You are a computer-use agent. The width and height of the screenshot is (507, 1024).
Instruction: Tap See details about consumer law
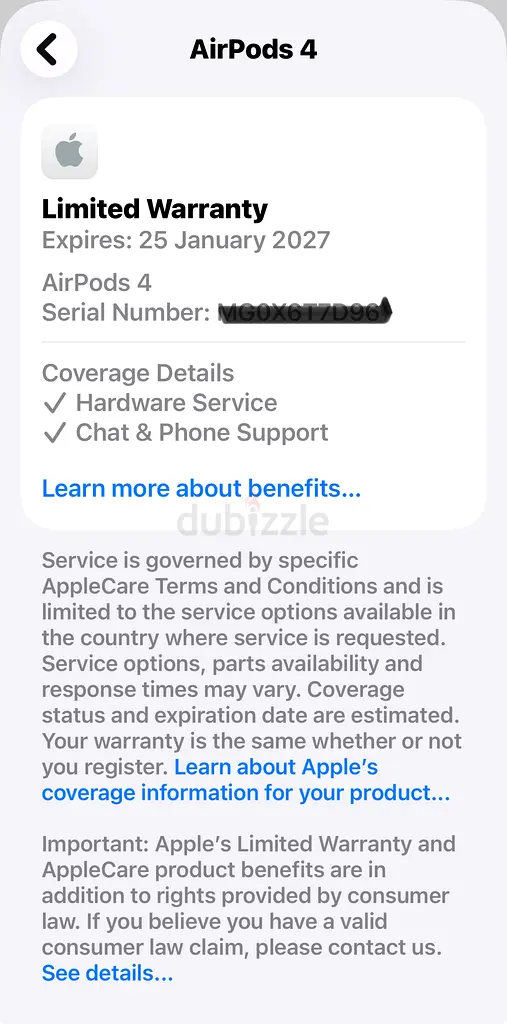107,974
